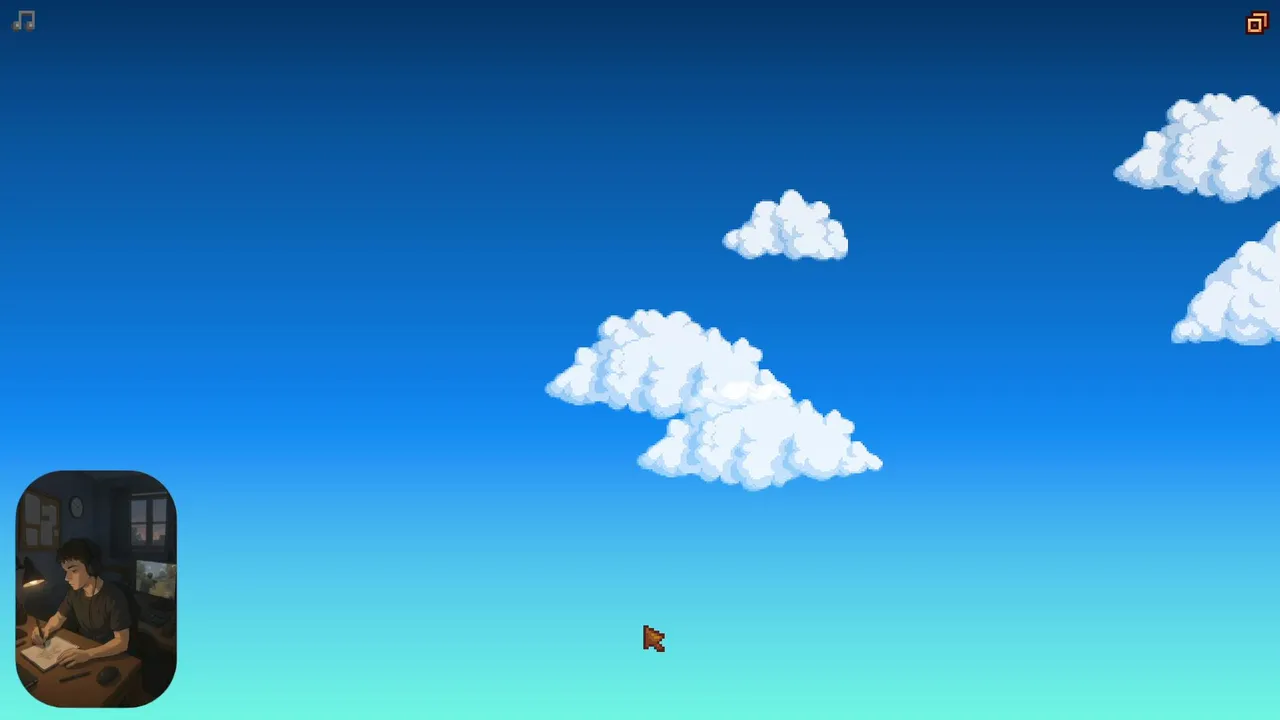The width and height of the screenshot is (1280, 720).
Task: Toggle windowed mode with the overlapping squares icon
Action: 1256,23
